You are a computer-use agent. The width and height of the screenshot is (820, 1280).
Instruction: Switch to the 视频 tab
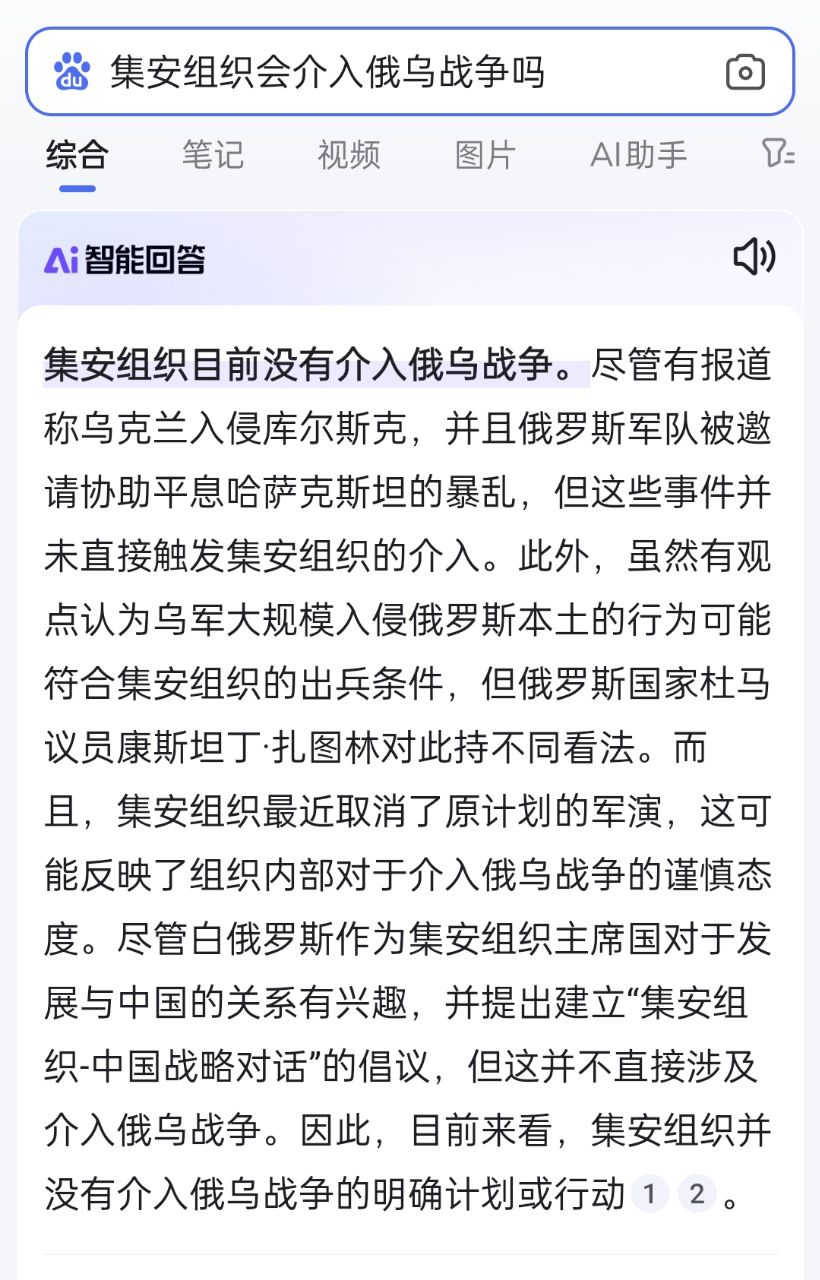pos(349,155)
